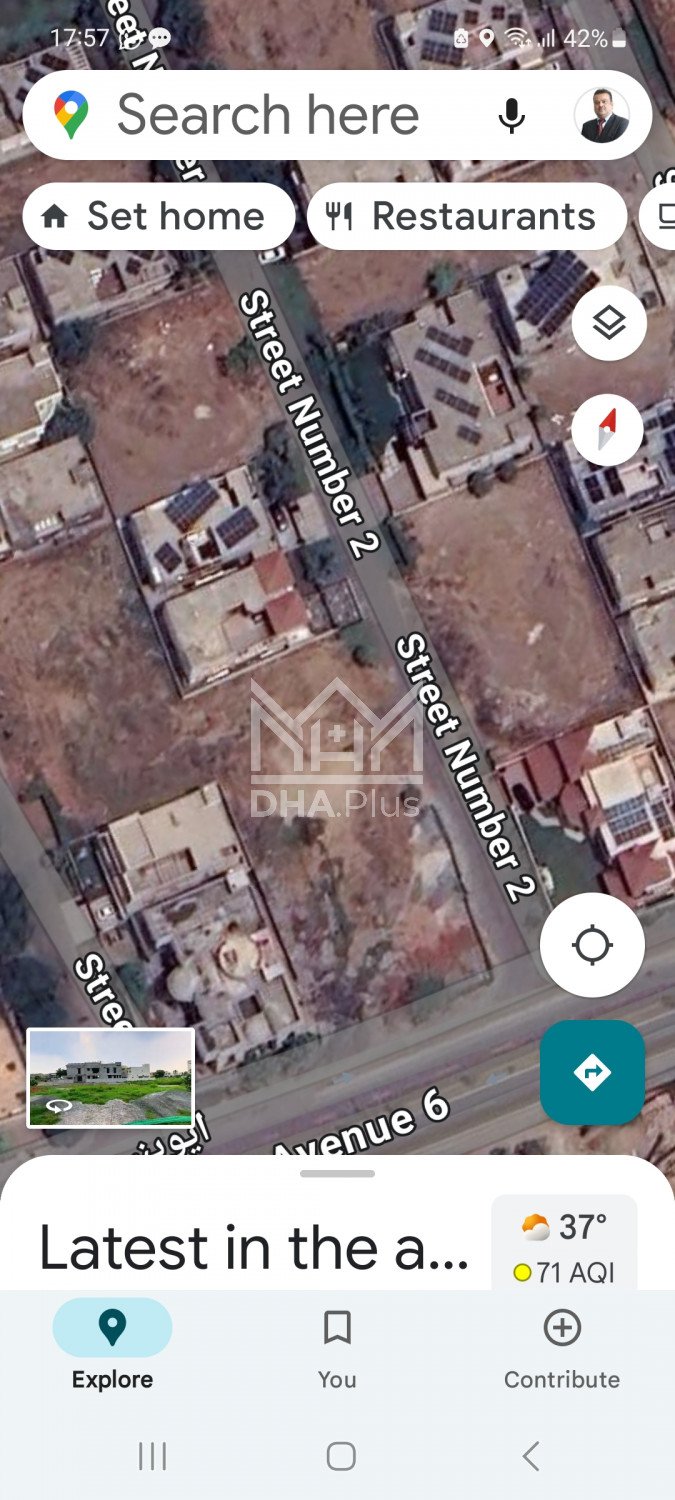675x1500 pixels.
Task: Switch to the You tab
Action: [337, 1349]
